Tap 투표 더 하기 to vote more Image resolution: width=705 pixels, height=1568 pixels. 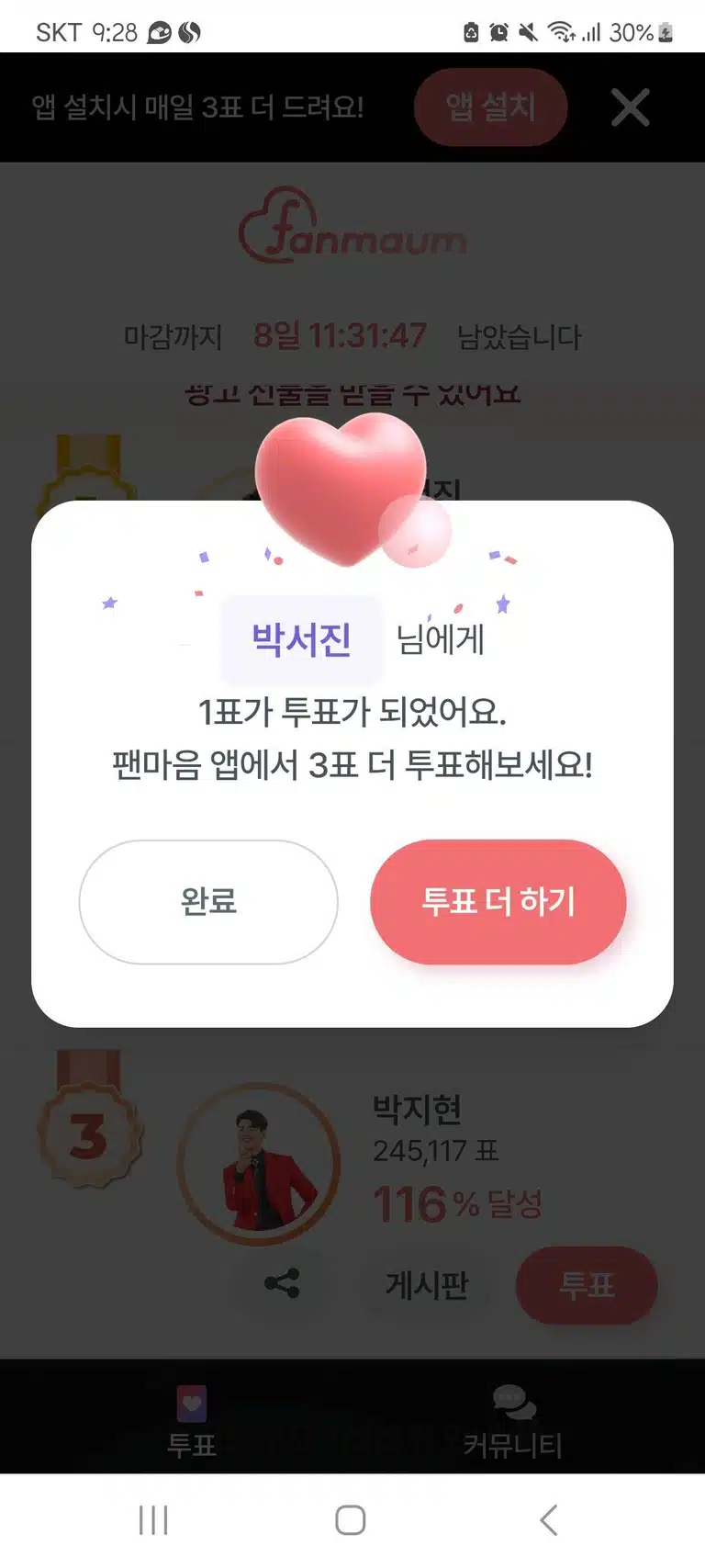tap(498, 901)
